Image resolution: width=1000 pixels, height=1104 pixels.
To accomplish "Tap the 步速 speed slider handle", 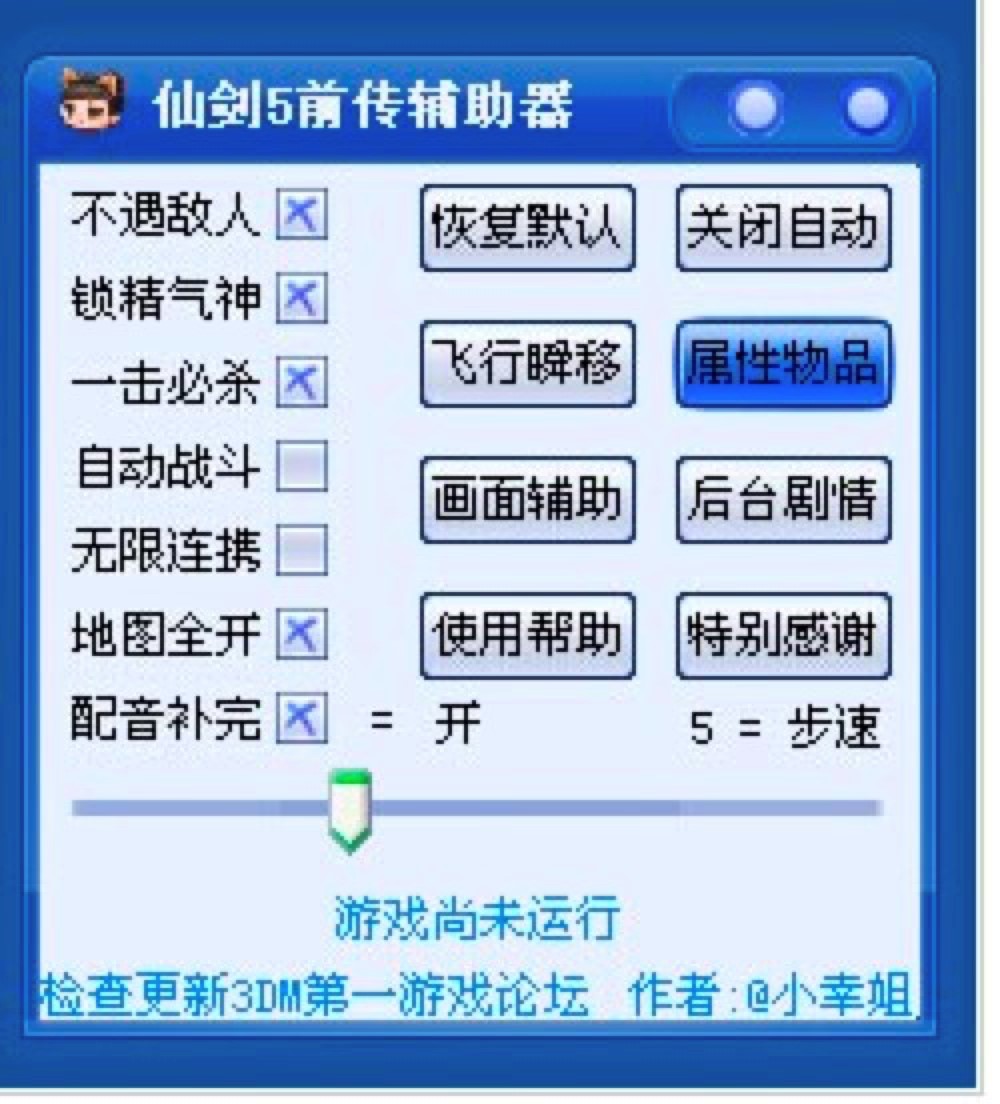I will pos(351,809).
